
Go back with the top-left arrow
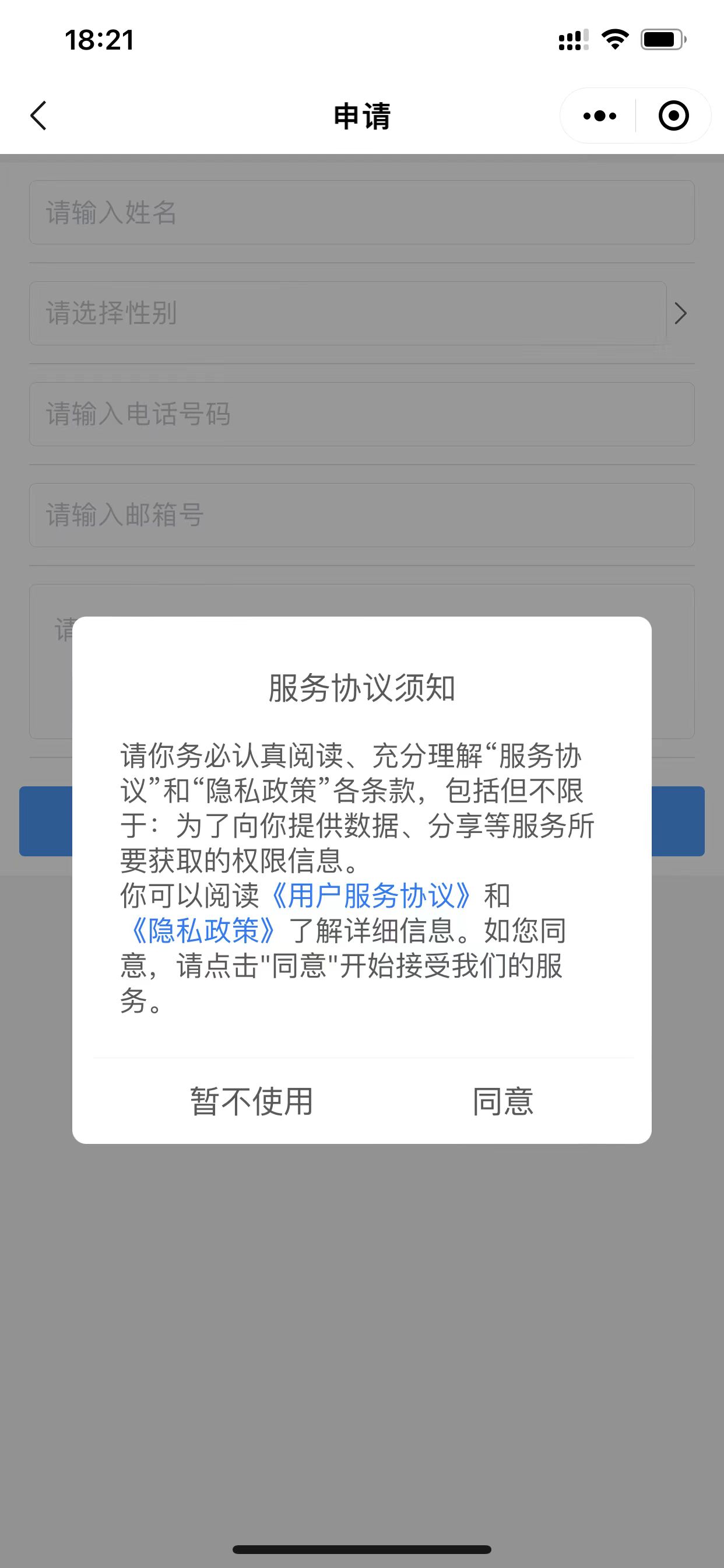tap(38, 116)
